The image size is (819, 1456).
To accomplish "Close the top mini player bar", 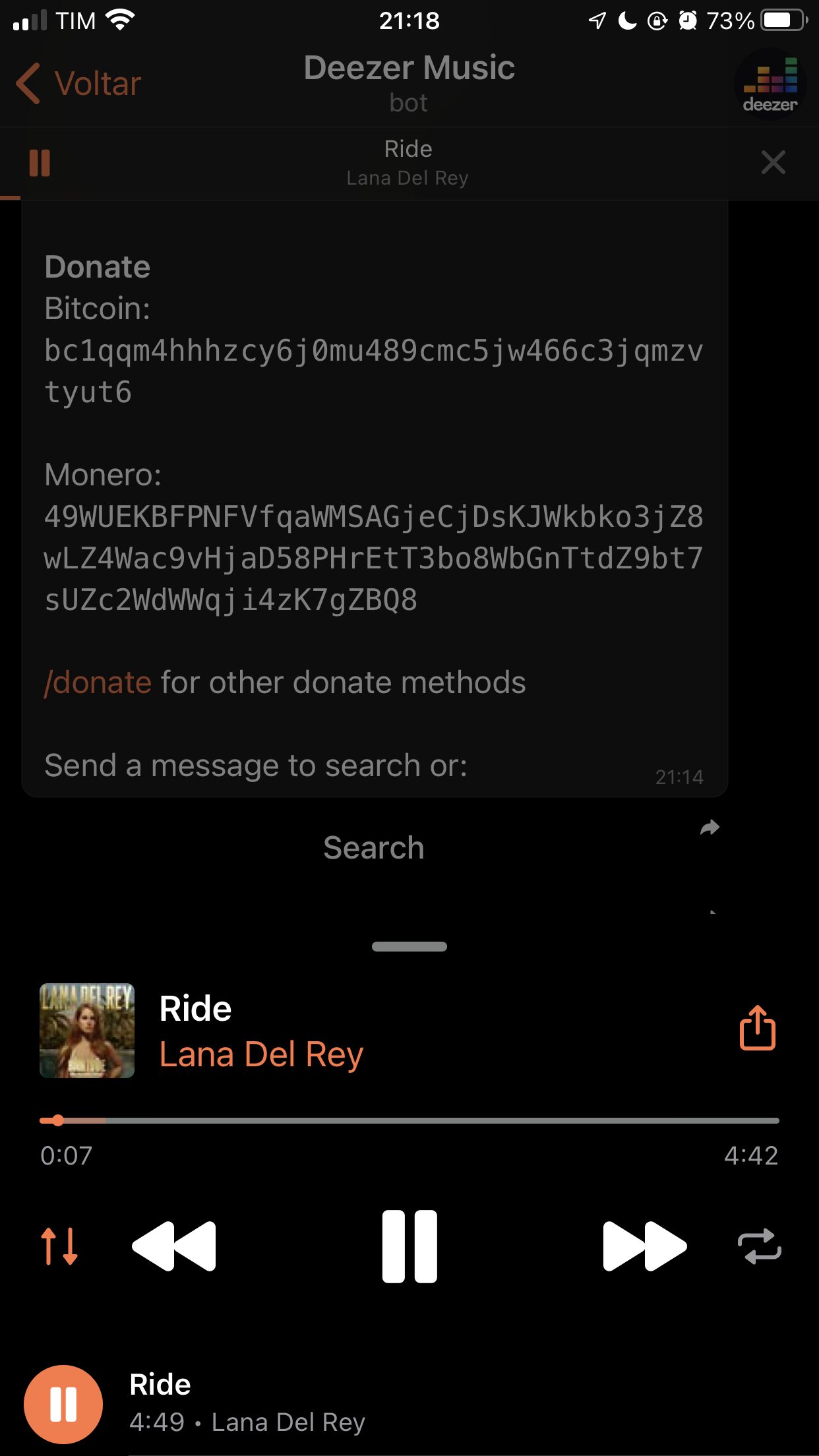I will (x=773, y=162).
